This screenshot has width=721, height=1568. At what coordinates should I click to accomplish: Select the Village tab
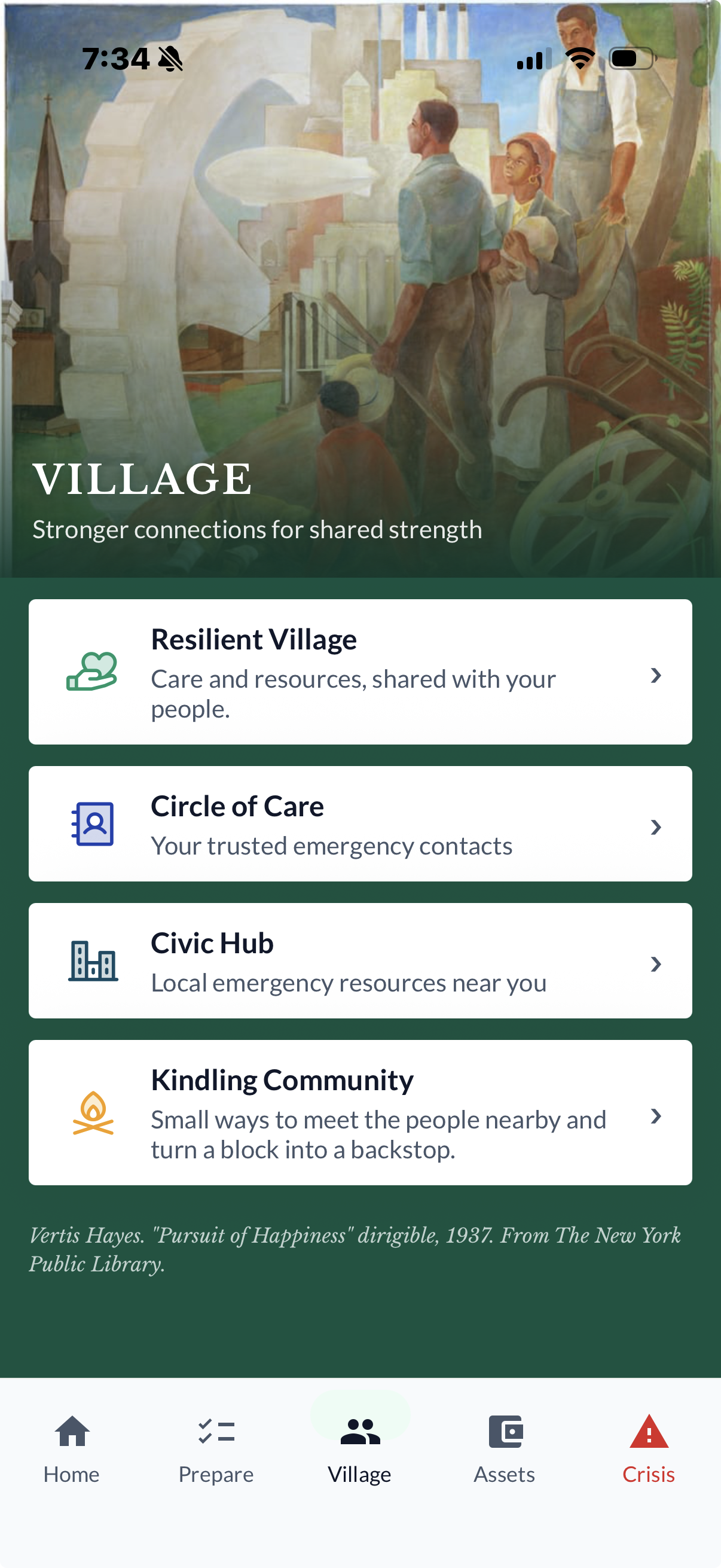point(360,1450)
